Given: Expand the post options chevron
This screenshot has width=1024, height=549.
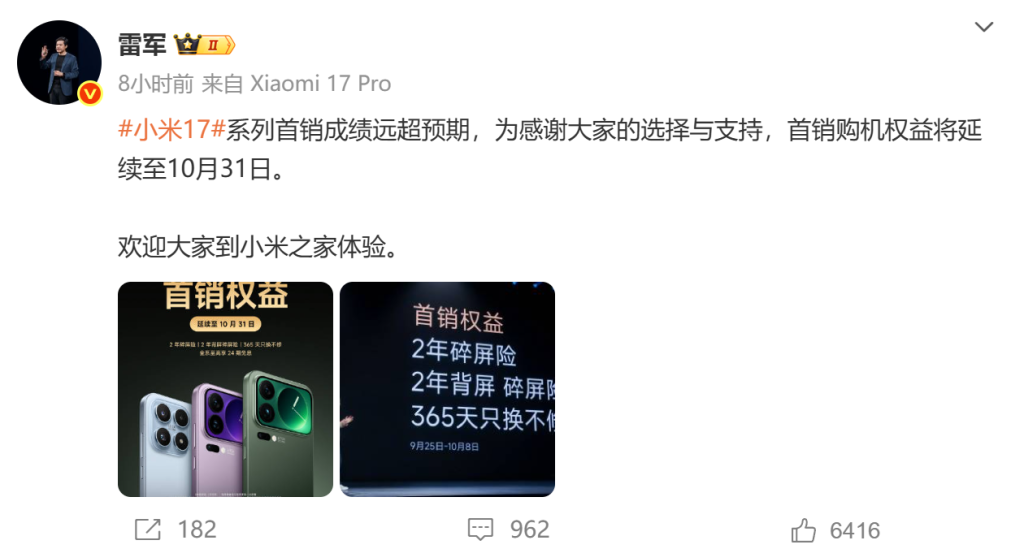Looking at the screenshot, I should 984,27.
